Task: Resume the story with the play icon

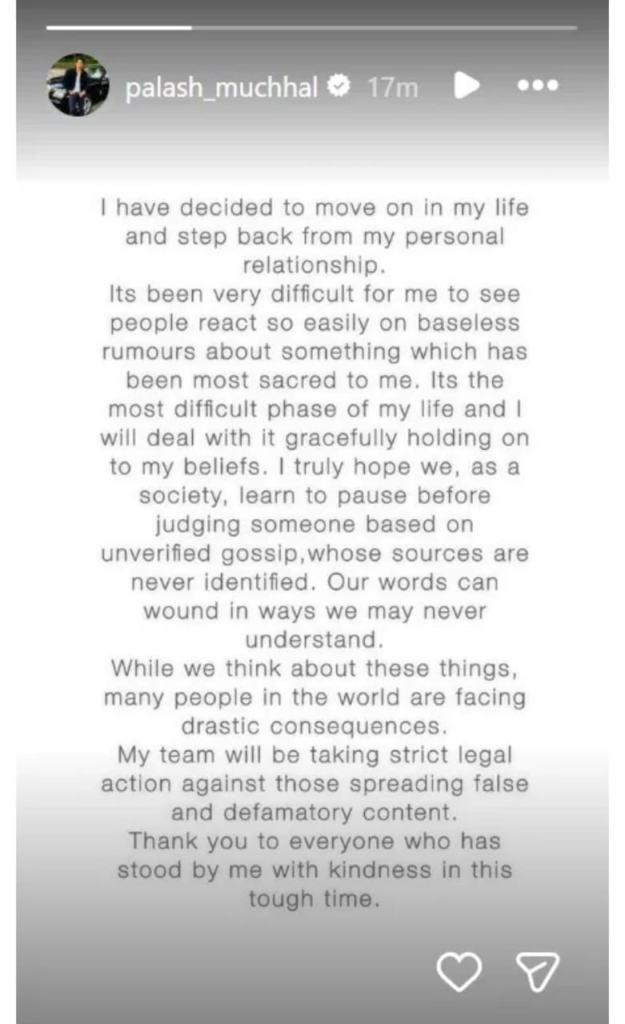Action: [x=466, y=86]
